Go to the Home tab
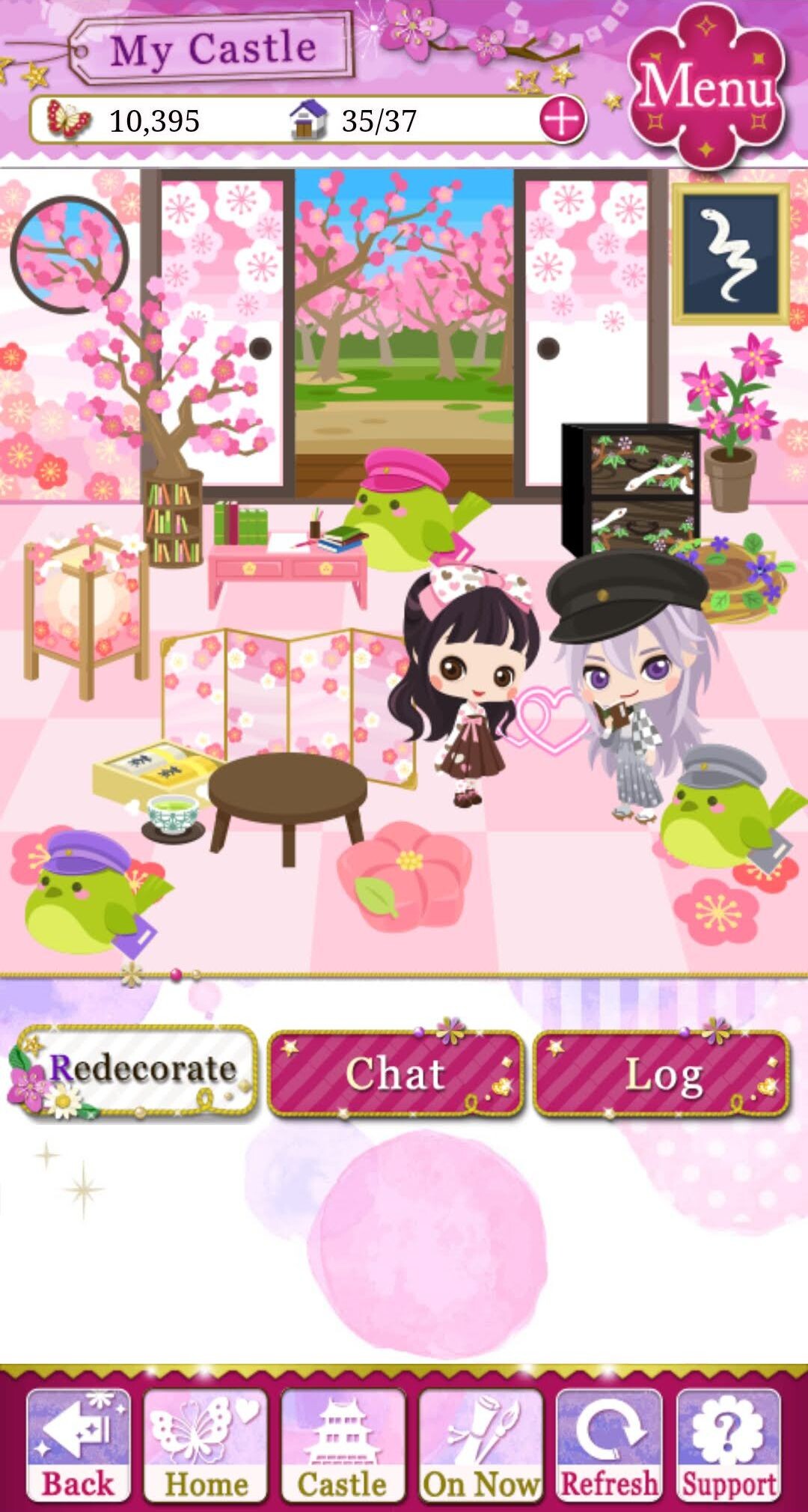 (206, 1446)
